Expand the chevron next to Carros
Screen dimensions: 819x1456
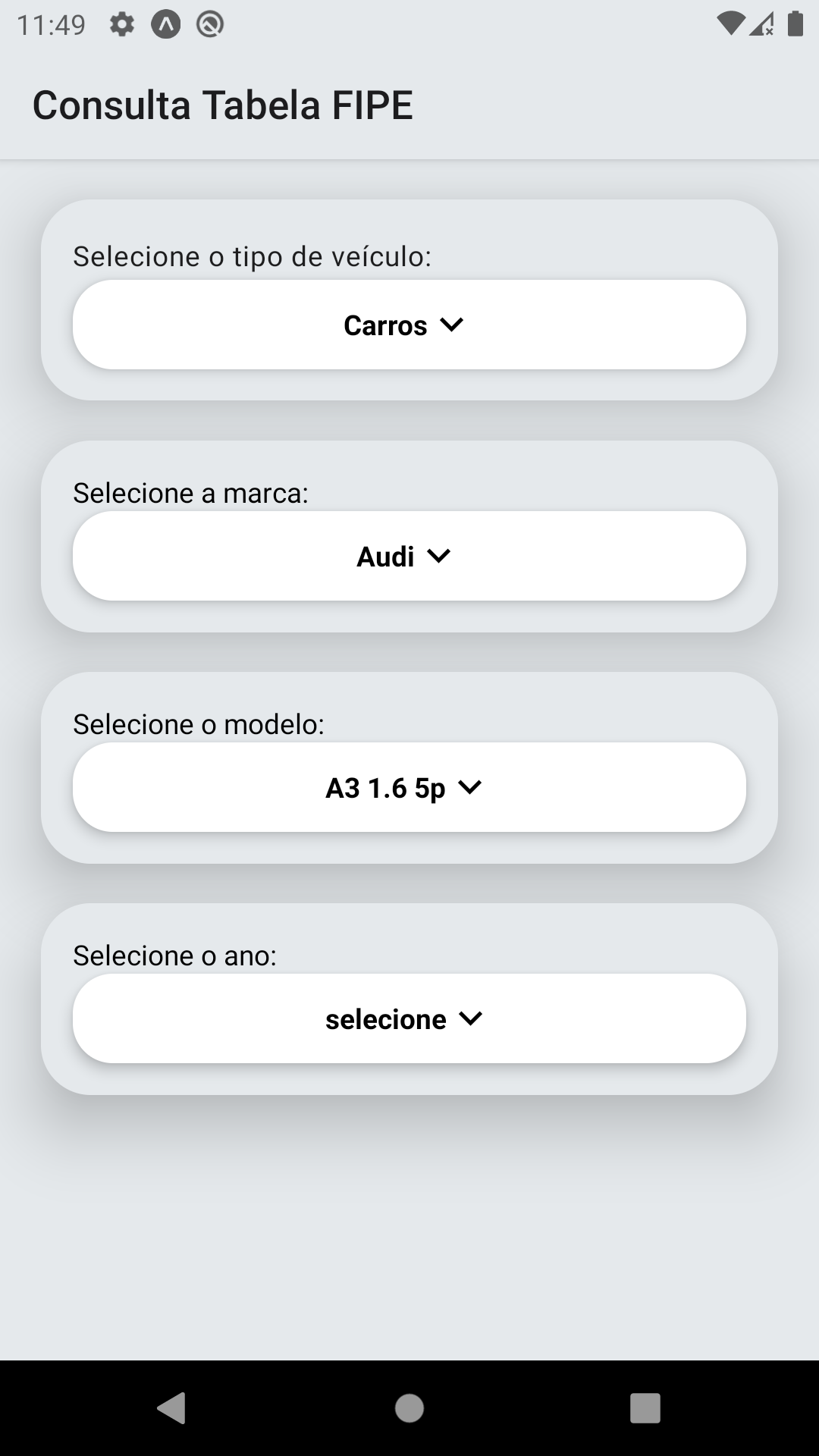[453, 325]
